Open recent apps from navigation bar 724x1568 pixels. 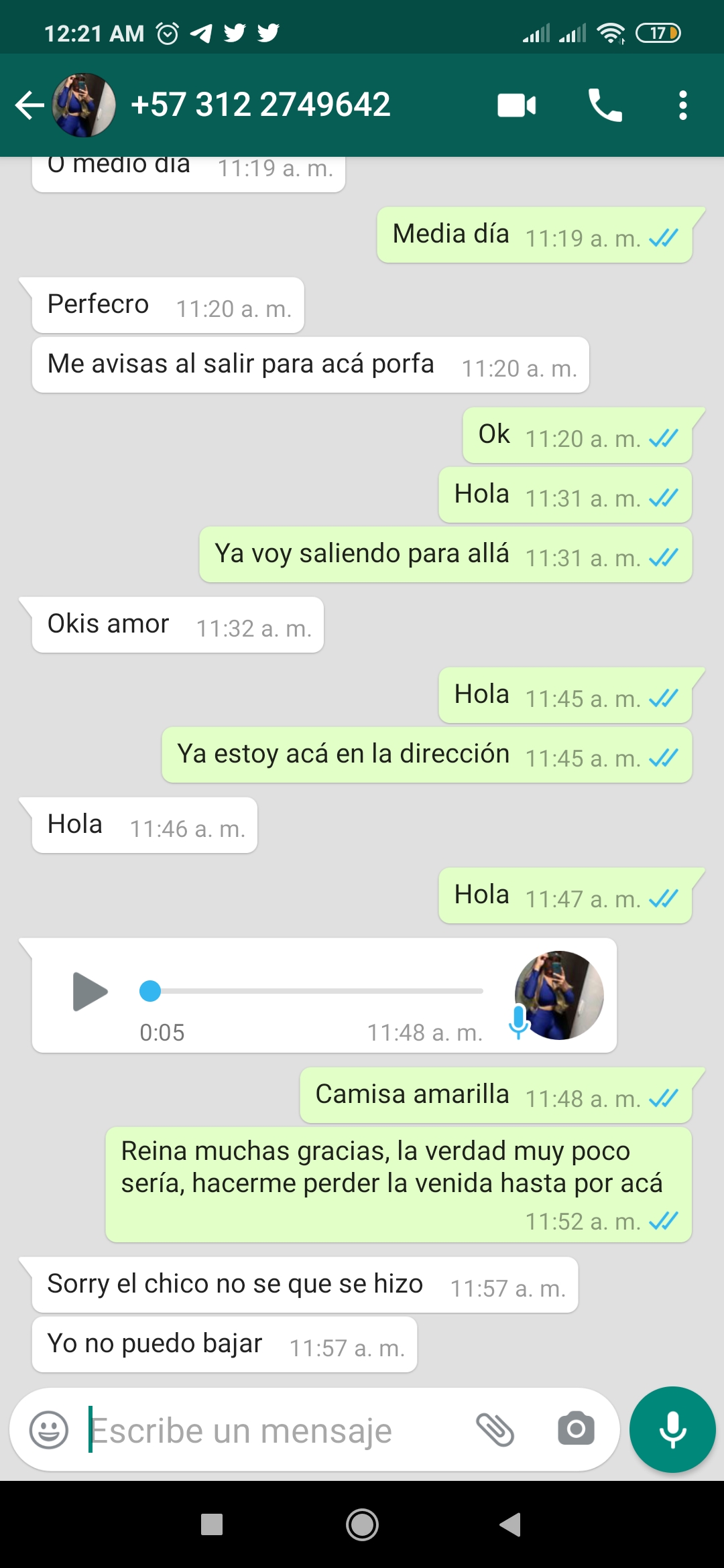[212, 1525]
